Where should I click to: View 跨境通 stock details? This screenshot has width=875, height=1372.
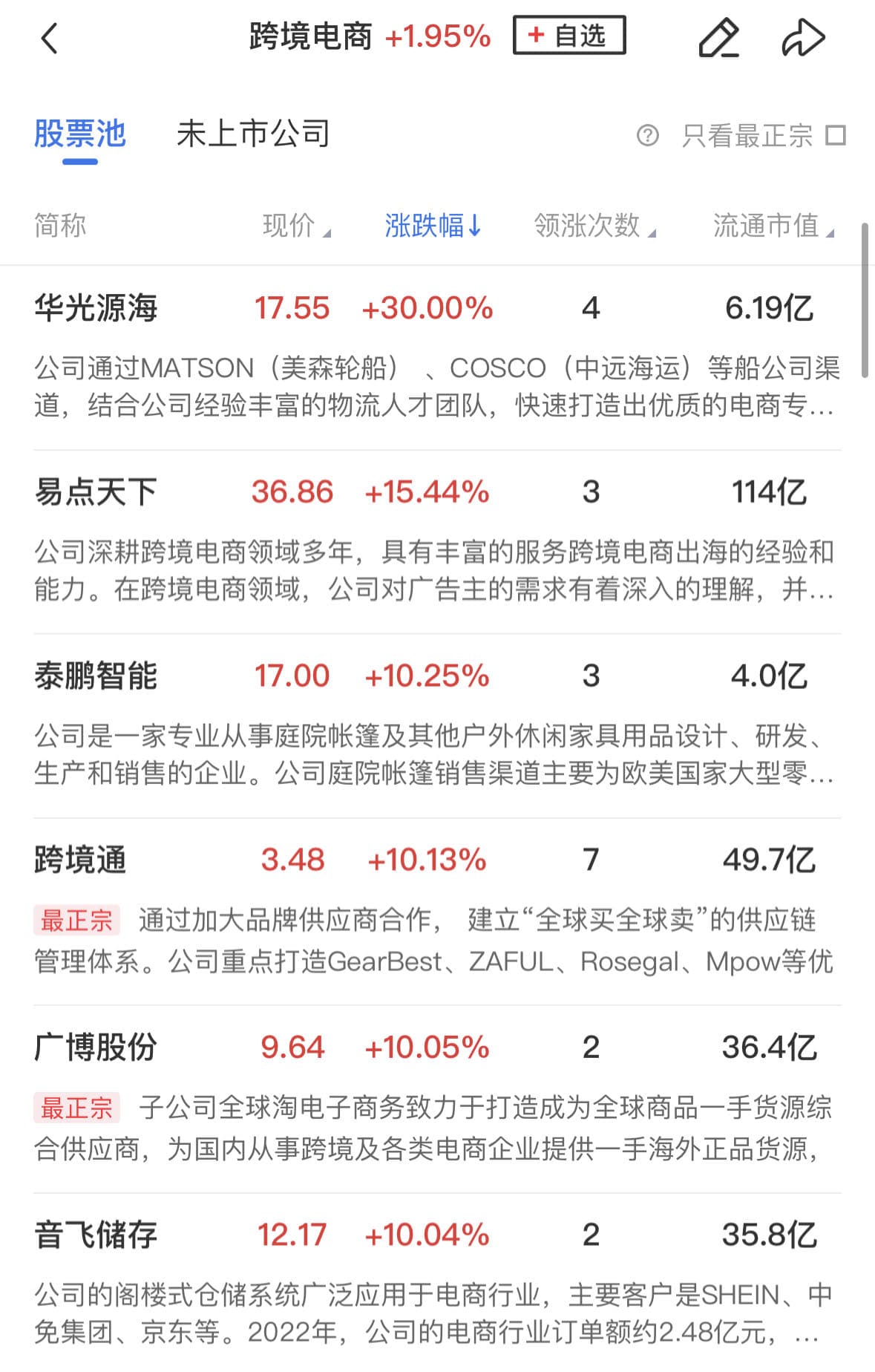(80, 860)
